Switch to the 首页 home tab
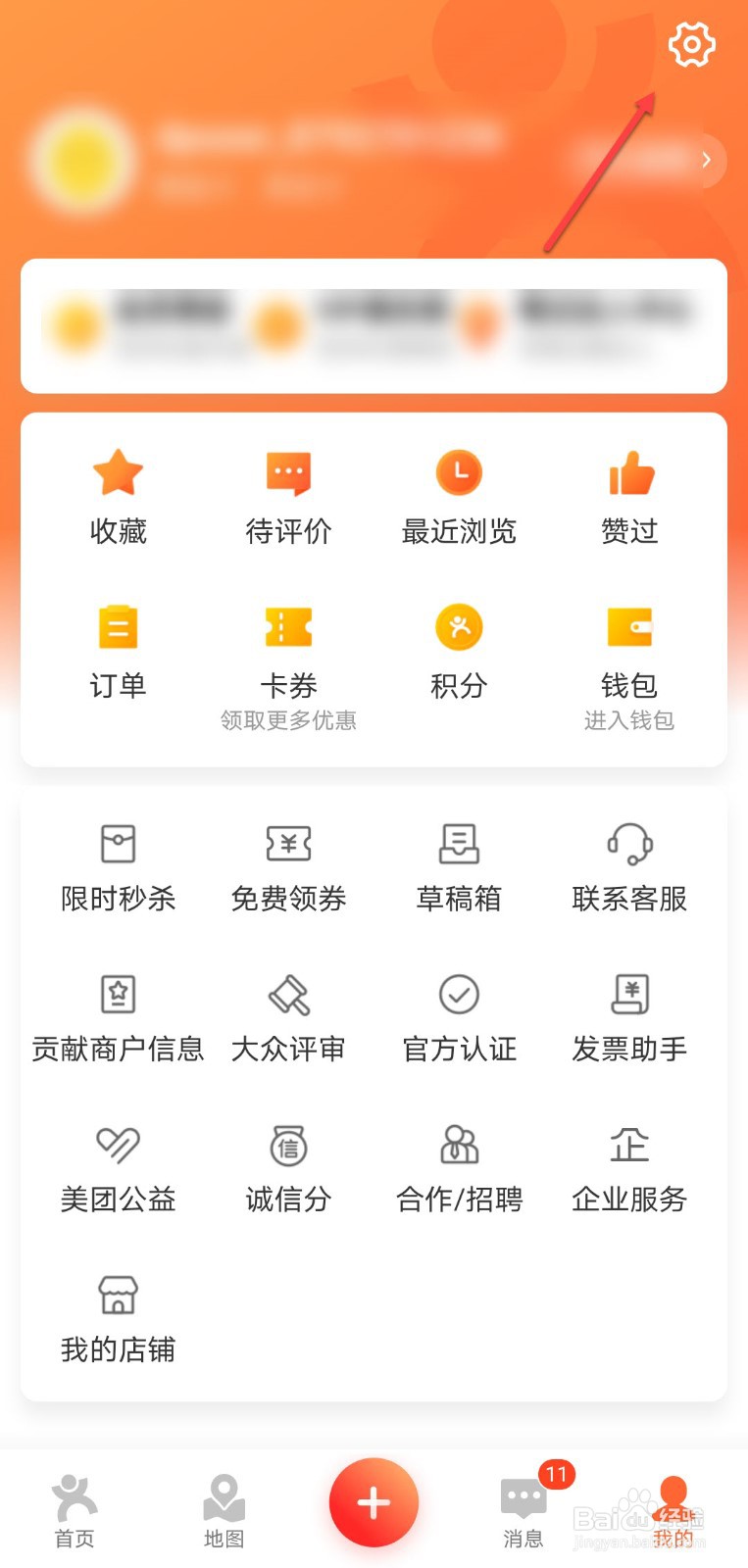748x1568 pixels. click(75, 1510)
